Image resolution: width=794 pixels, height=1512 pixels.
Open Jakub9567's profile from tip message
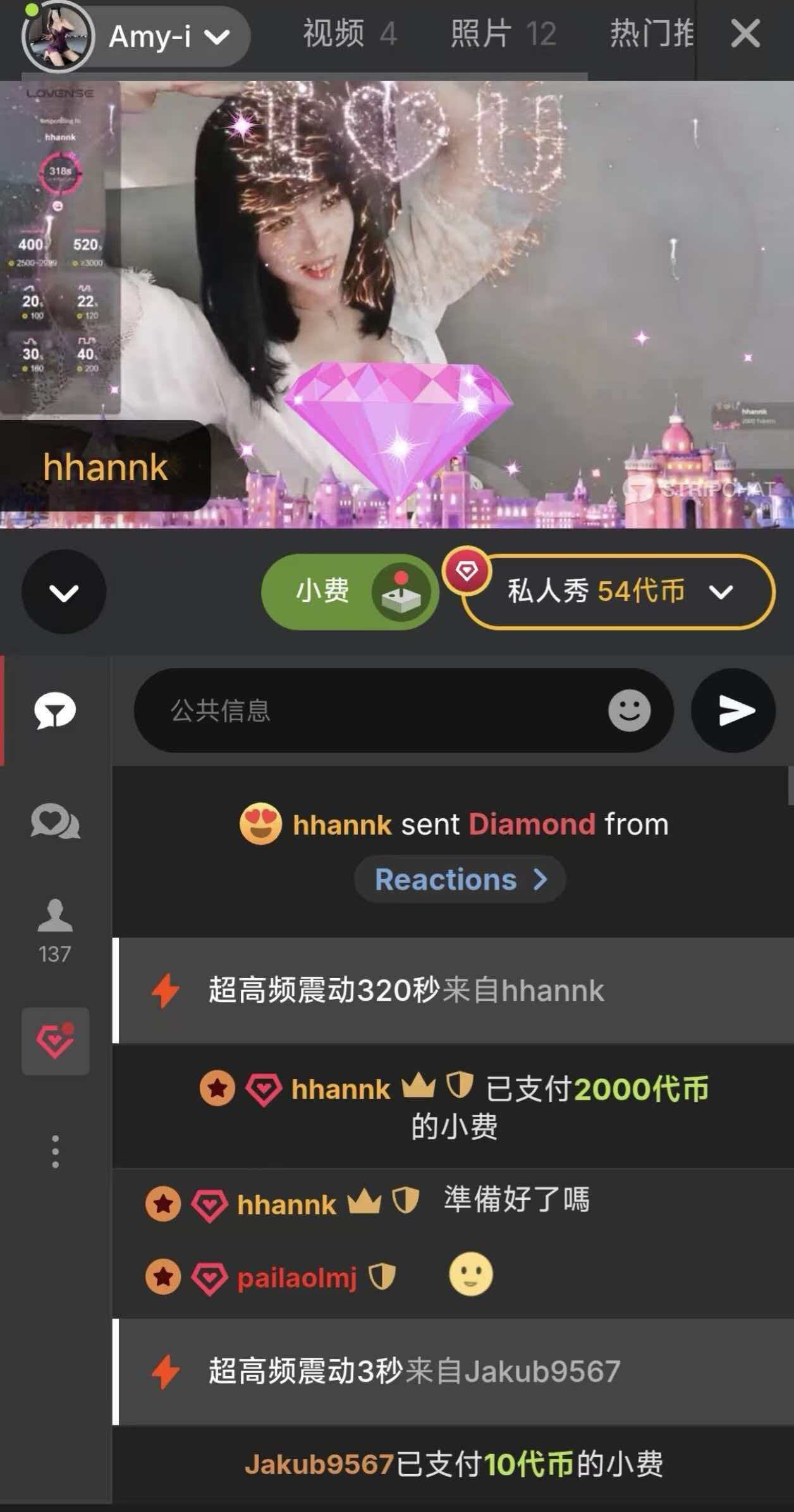coord(319,1464)
